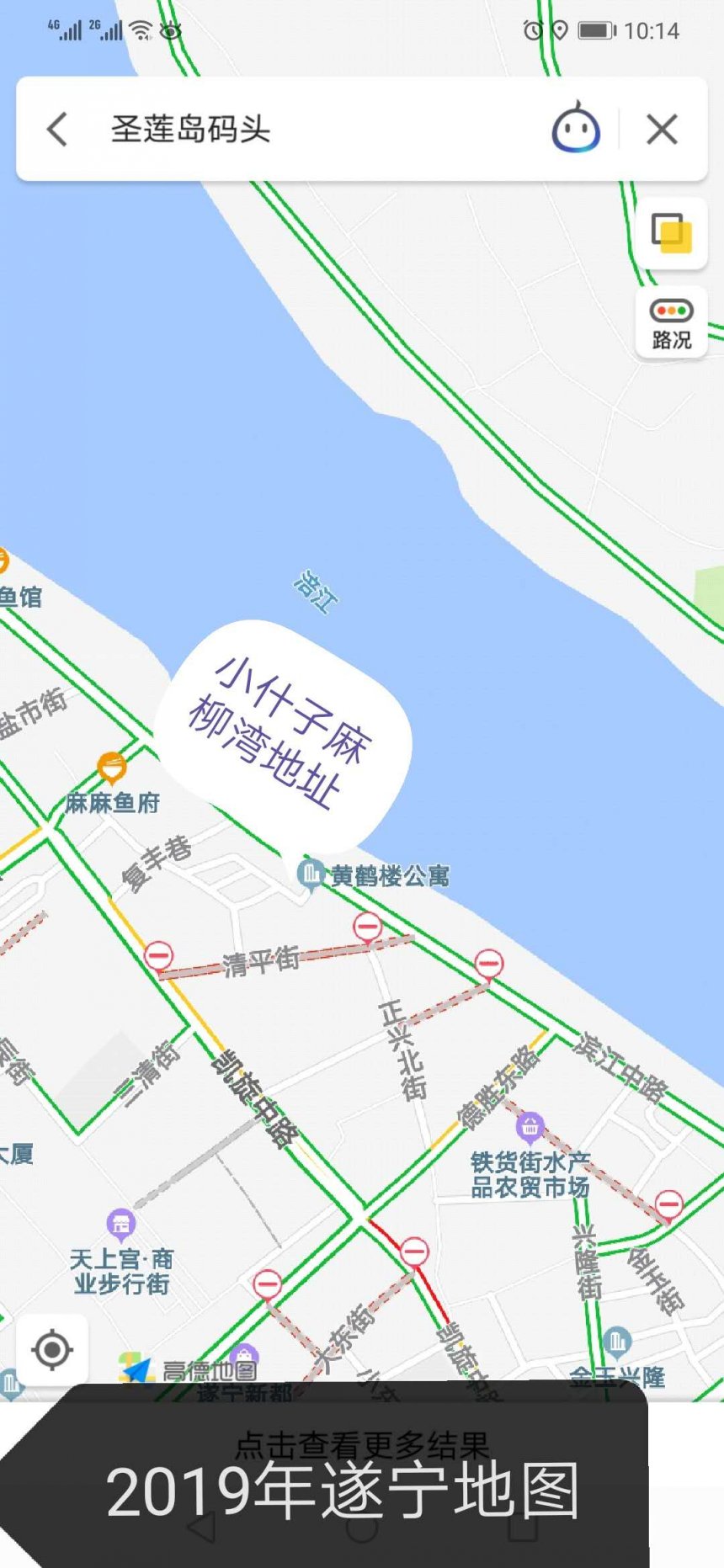Select the 黄鹤楼公寓 building marker
Screen dimensions: 724x1568
coord(311,874)
